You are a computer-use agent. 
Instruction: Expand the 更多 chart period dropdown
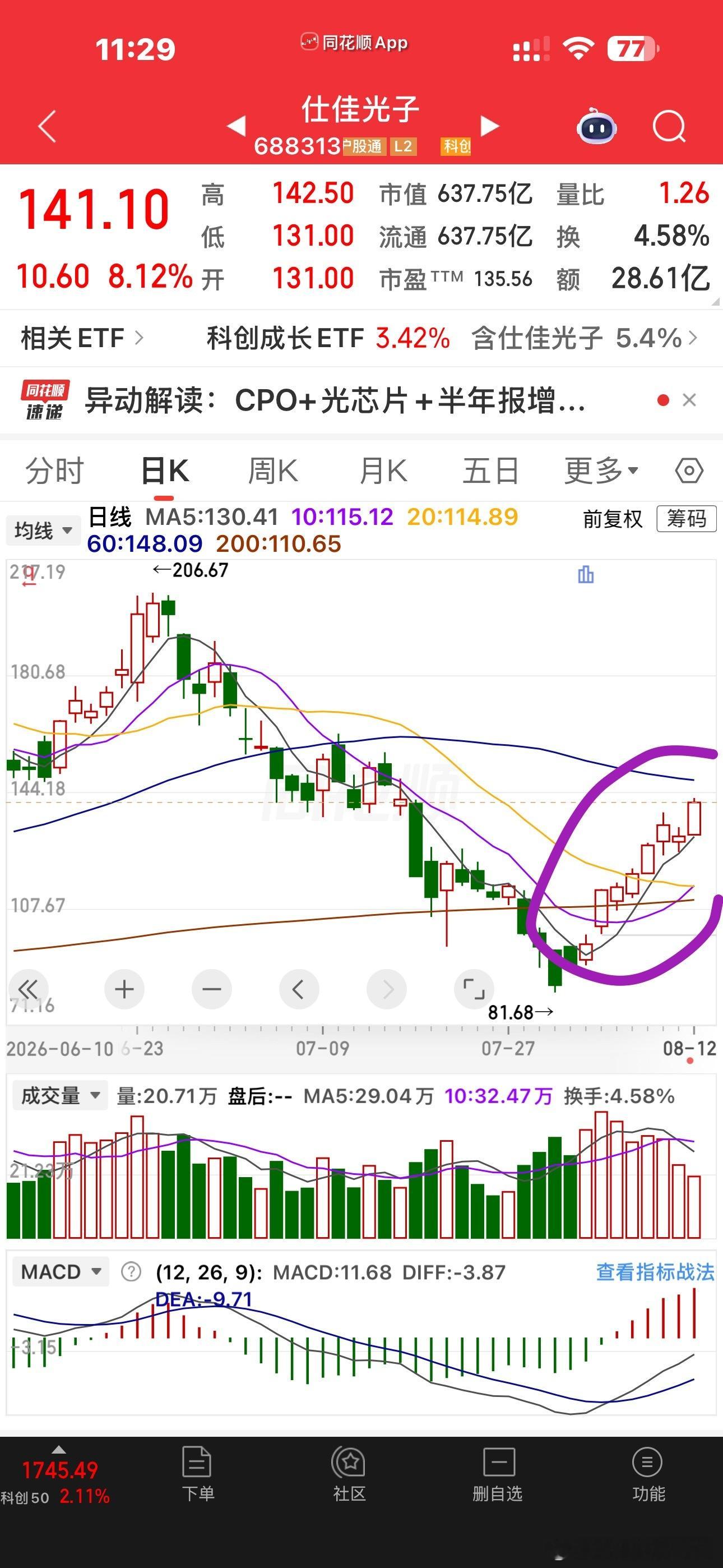(x=601, y=471)
